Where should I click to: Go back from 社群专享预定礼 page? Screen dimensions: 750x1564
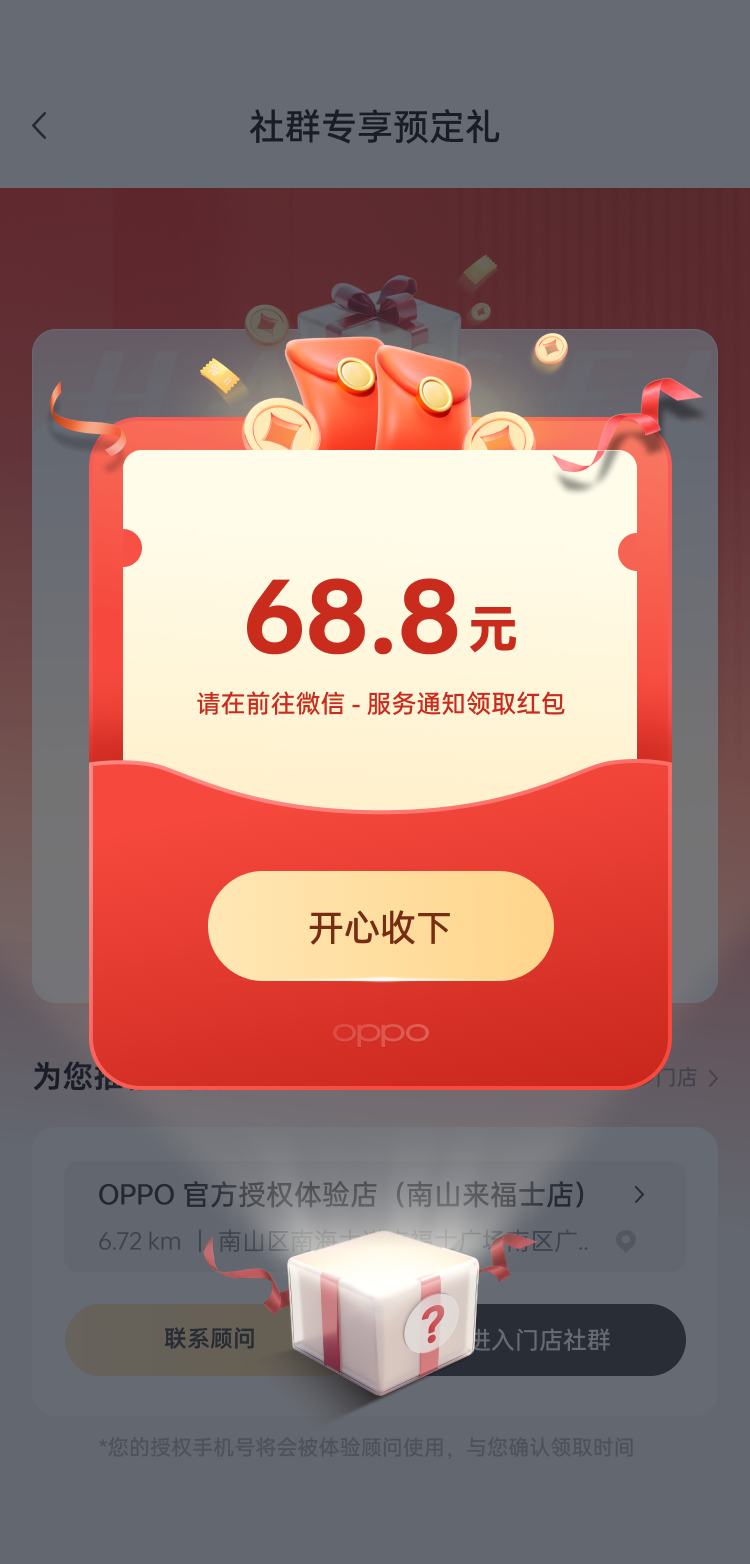point(40,126)
